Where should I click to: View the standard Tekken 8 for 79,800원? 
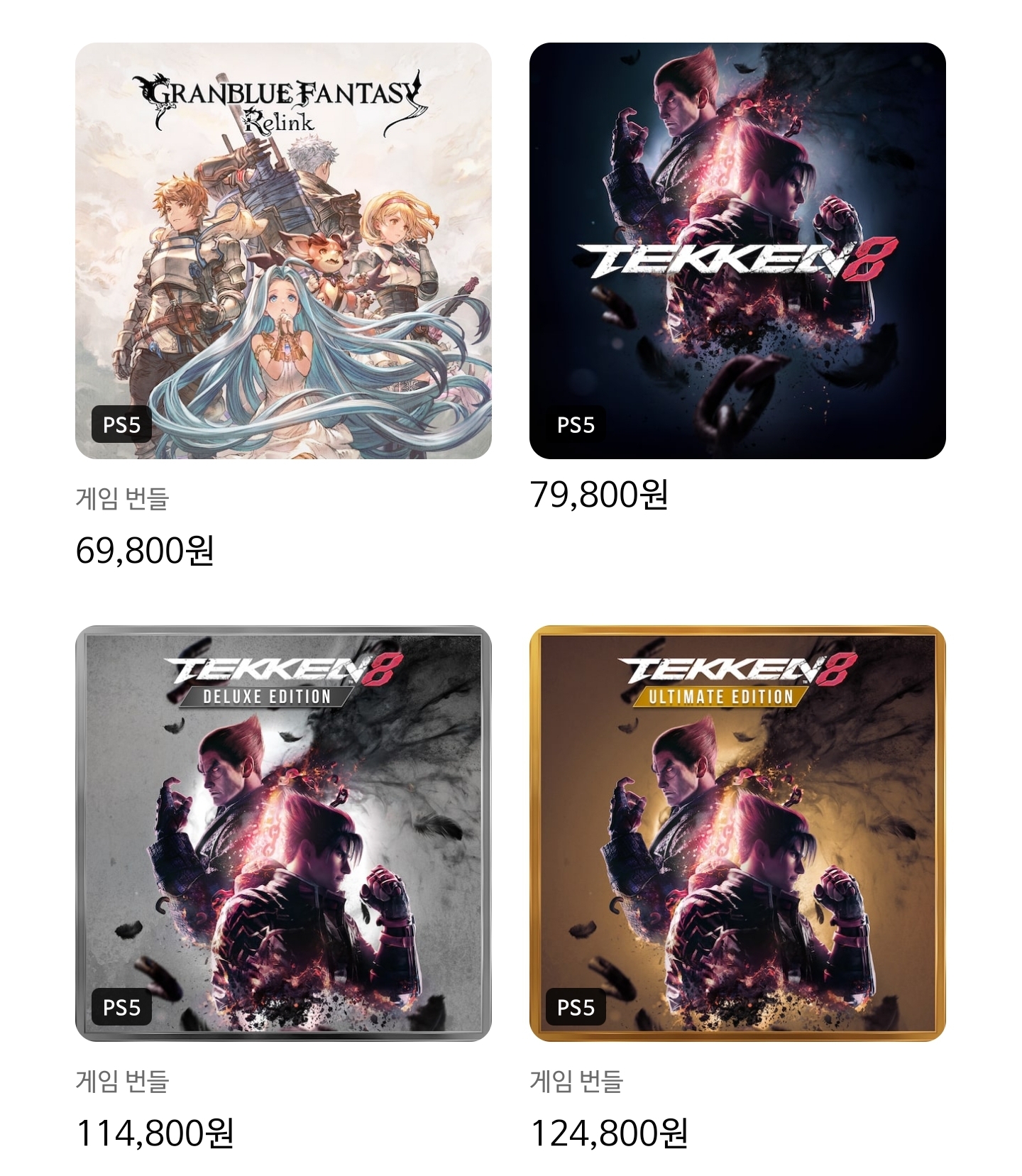737,251
